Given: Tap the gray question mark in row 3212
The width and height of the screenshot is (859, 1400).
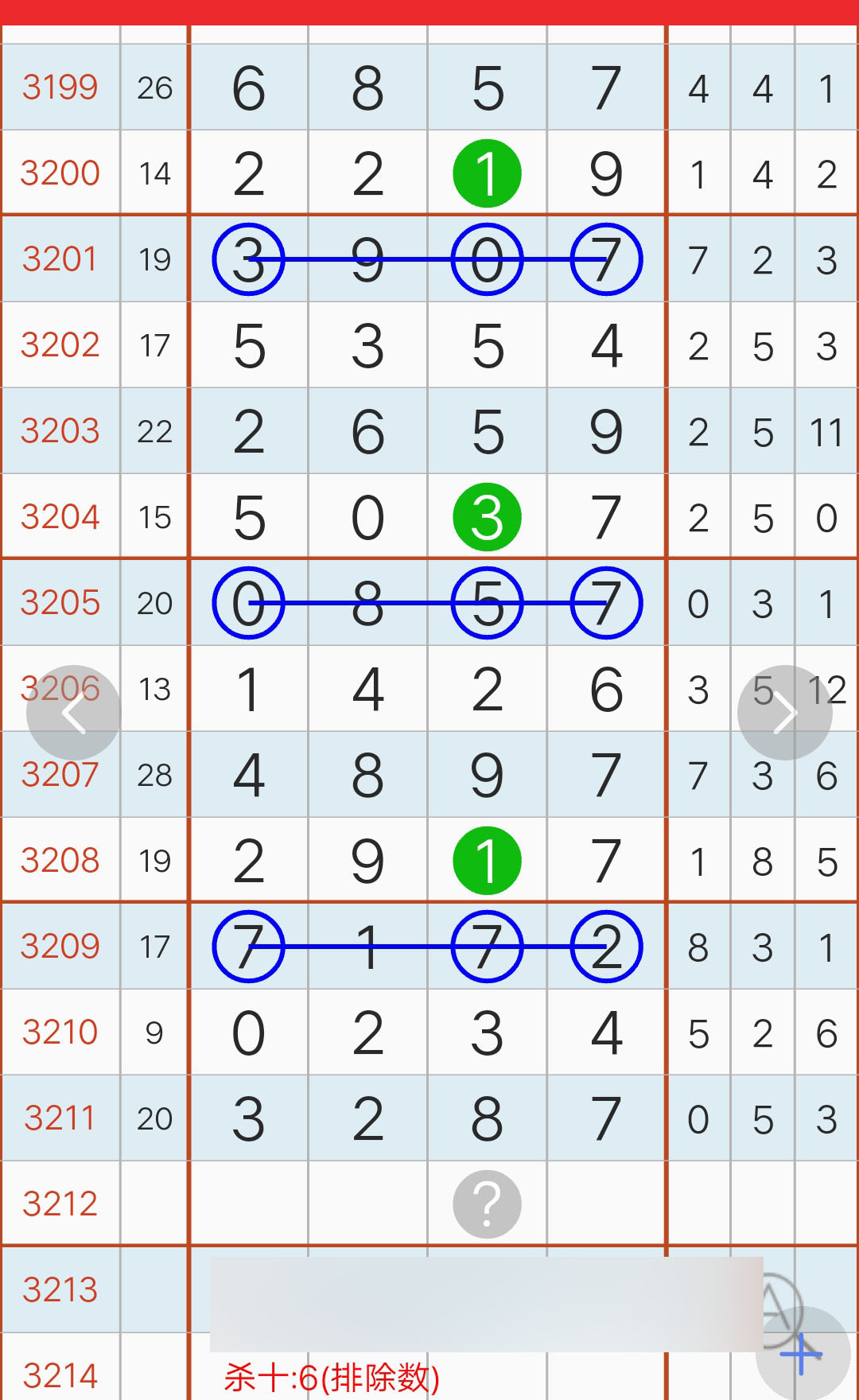Looking at the screenshot, I should (x=487, y=1204).
